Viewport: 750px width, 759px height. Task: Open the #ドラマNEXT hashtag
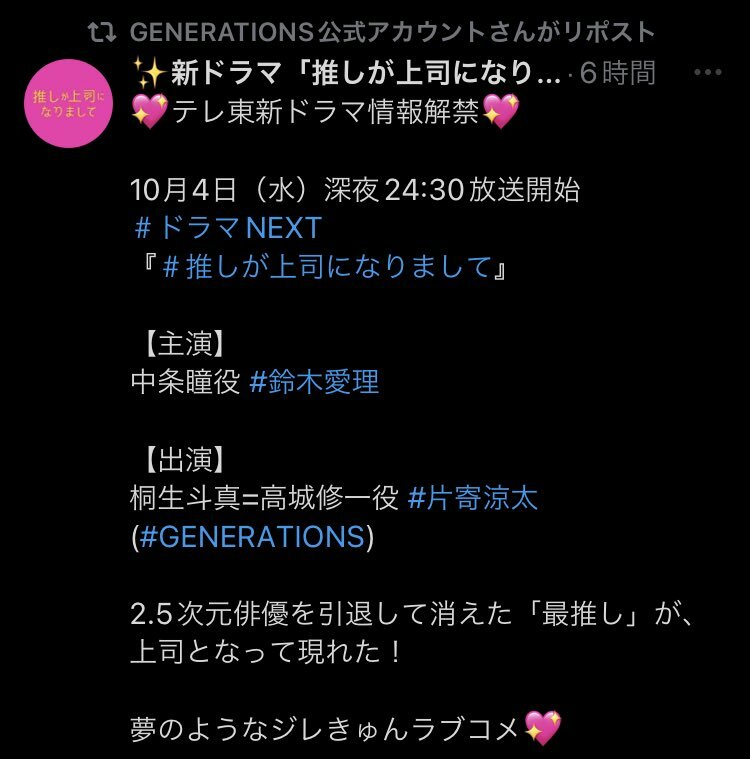(x=227, y=227)
